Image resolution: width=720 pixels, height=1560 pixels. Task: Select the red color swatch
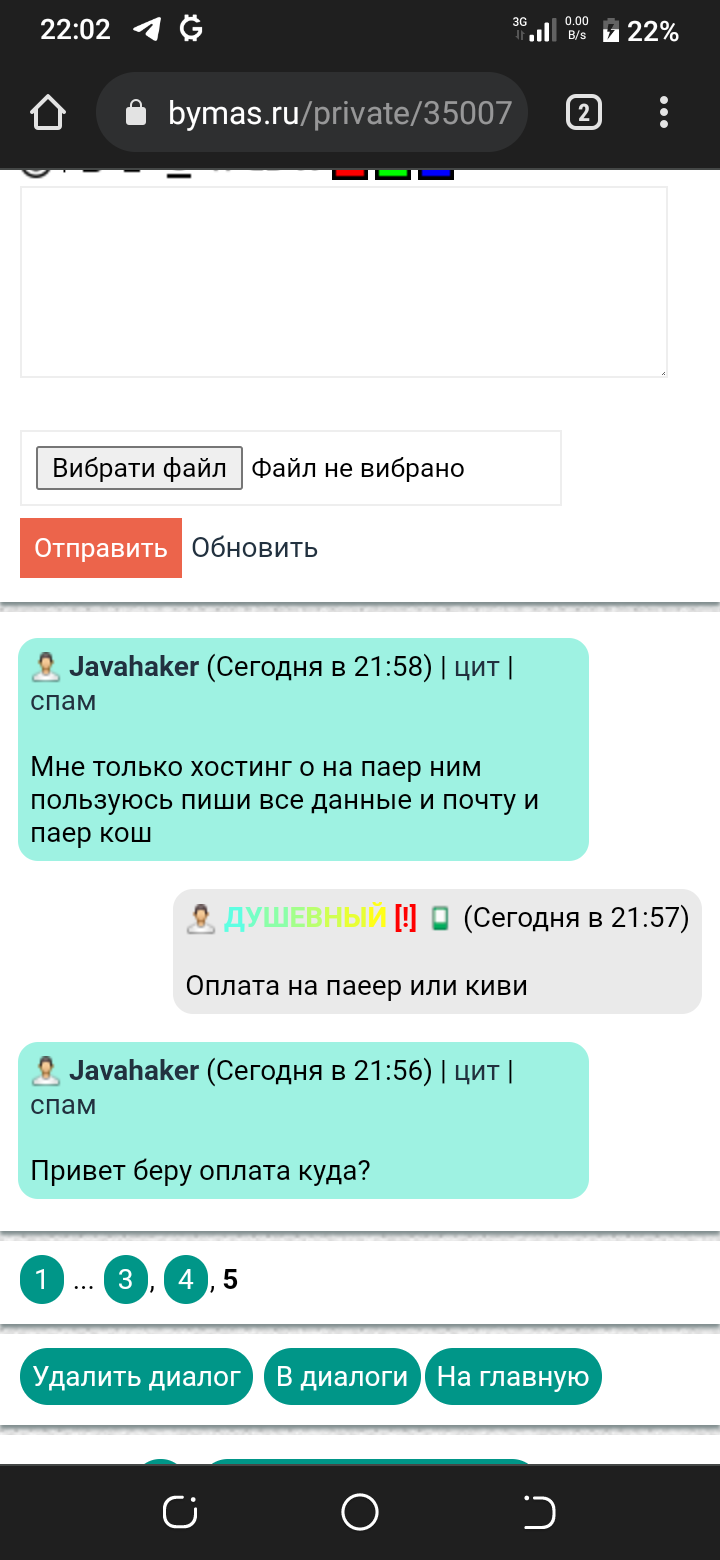pos(350,172)
